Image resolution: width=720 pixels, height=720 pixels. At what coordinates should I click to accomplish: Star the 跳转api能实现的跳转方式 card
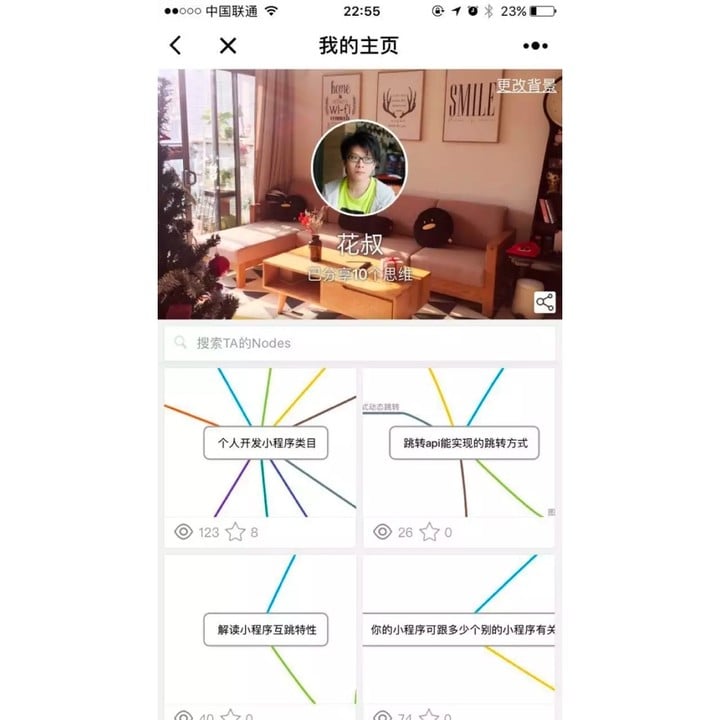(x=429, y=532)
